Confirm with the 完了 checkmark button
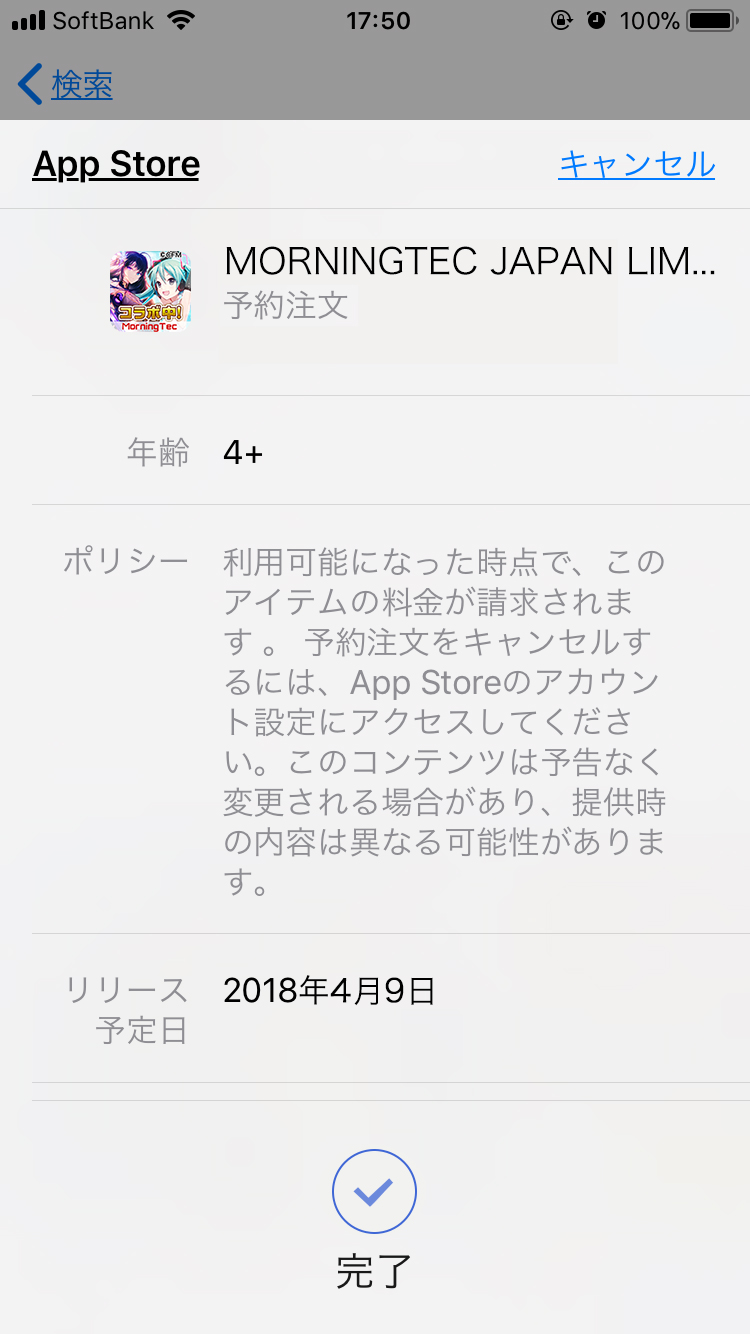The height and width of the screenshot is (1334, 750). [x=374, y=1192]
